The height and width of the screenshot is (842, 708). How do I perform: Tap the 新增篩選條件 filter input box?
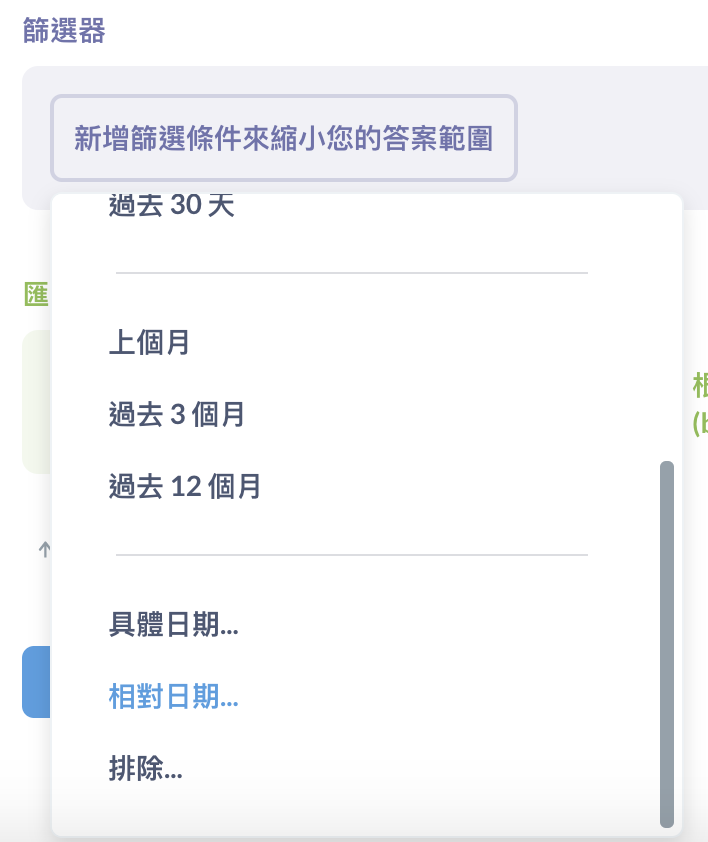tap(284, 138)
